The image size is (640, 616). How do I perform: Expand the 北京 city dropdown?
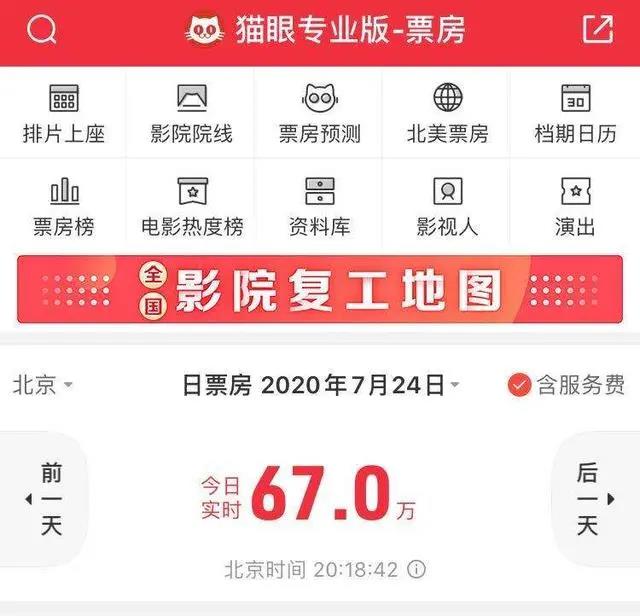(x=43, y=385)
